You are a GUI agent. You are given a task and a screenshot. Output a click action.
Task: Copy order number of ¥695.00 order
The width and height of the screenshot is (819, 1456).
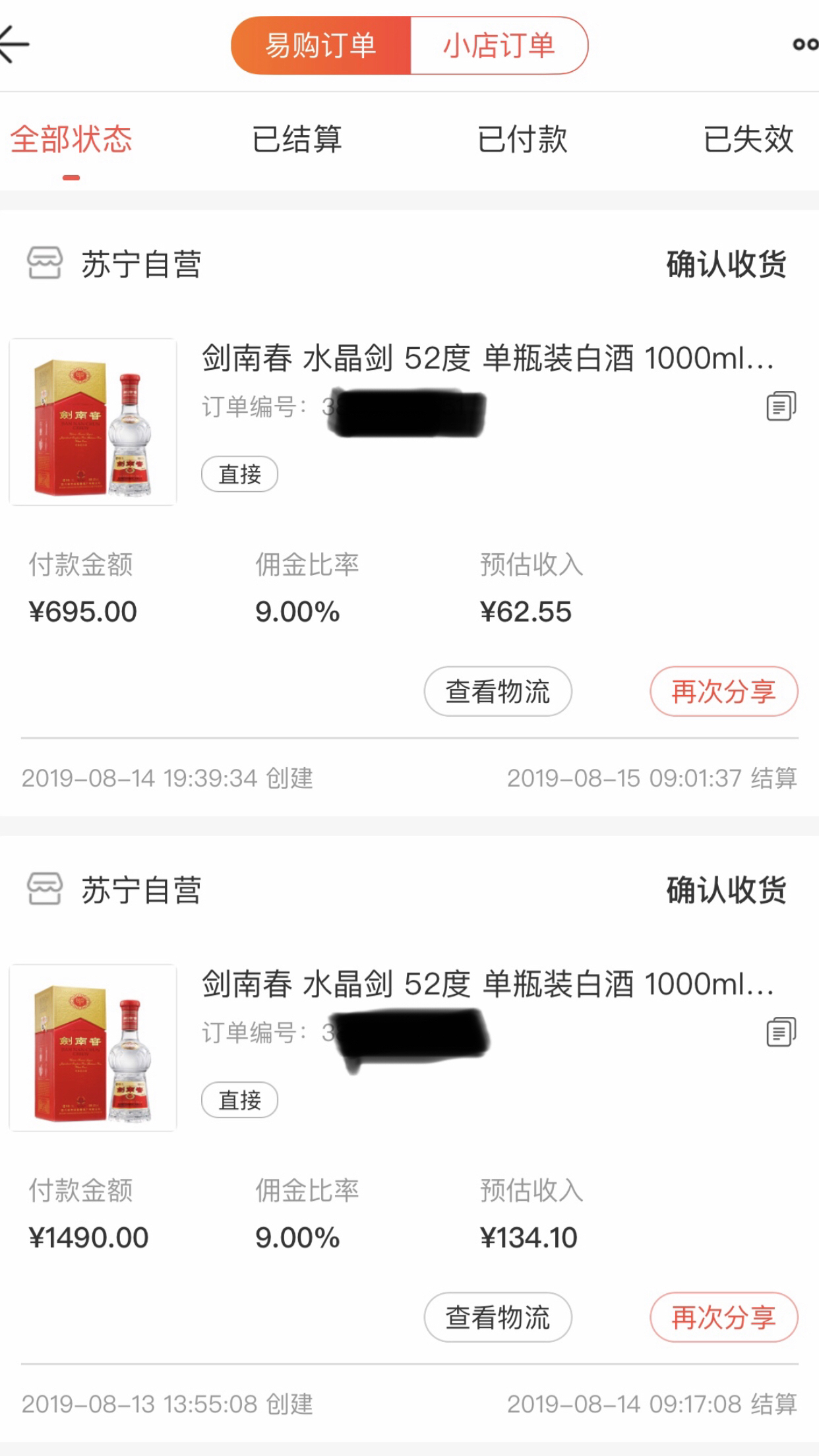[x=781, y=406]
